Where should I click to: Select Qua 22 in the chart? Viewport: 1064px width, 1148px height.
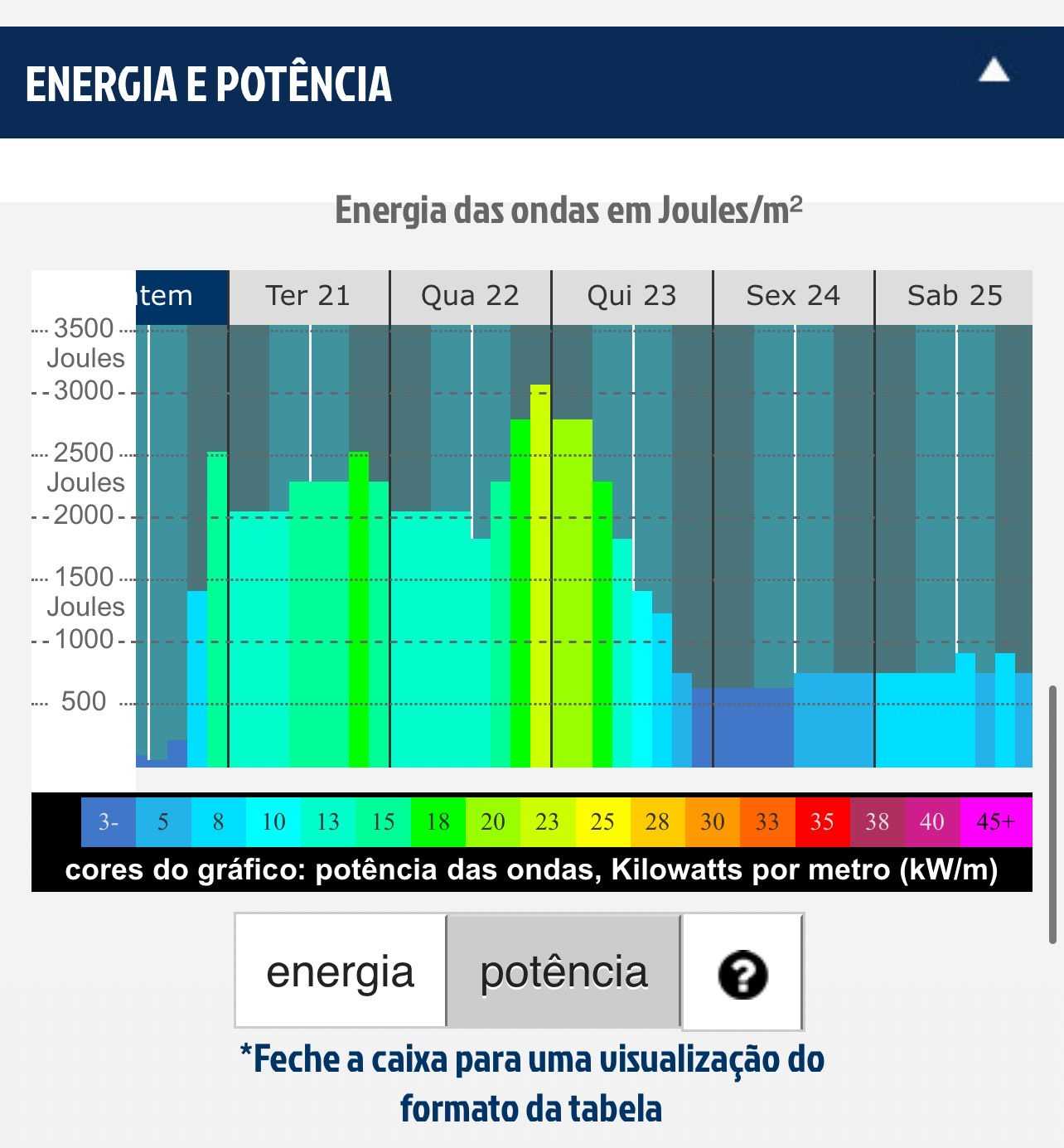470,296
